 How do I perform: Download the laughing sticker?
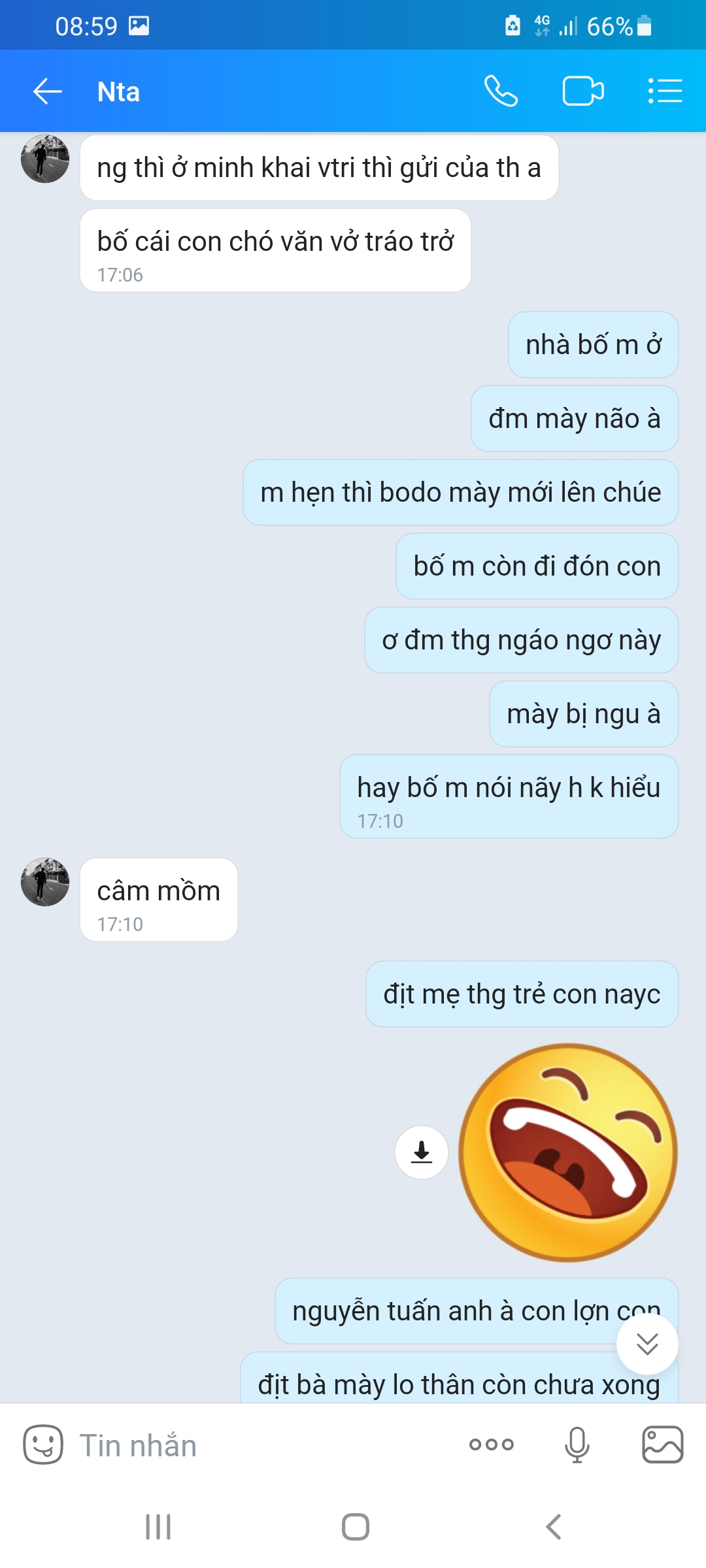422,1152
